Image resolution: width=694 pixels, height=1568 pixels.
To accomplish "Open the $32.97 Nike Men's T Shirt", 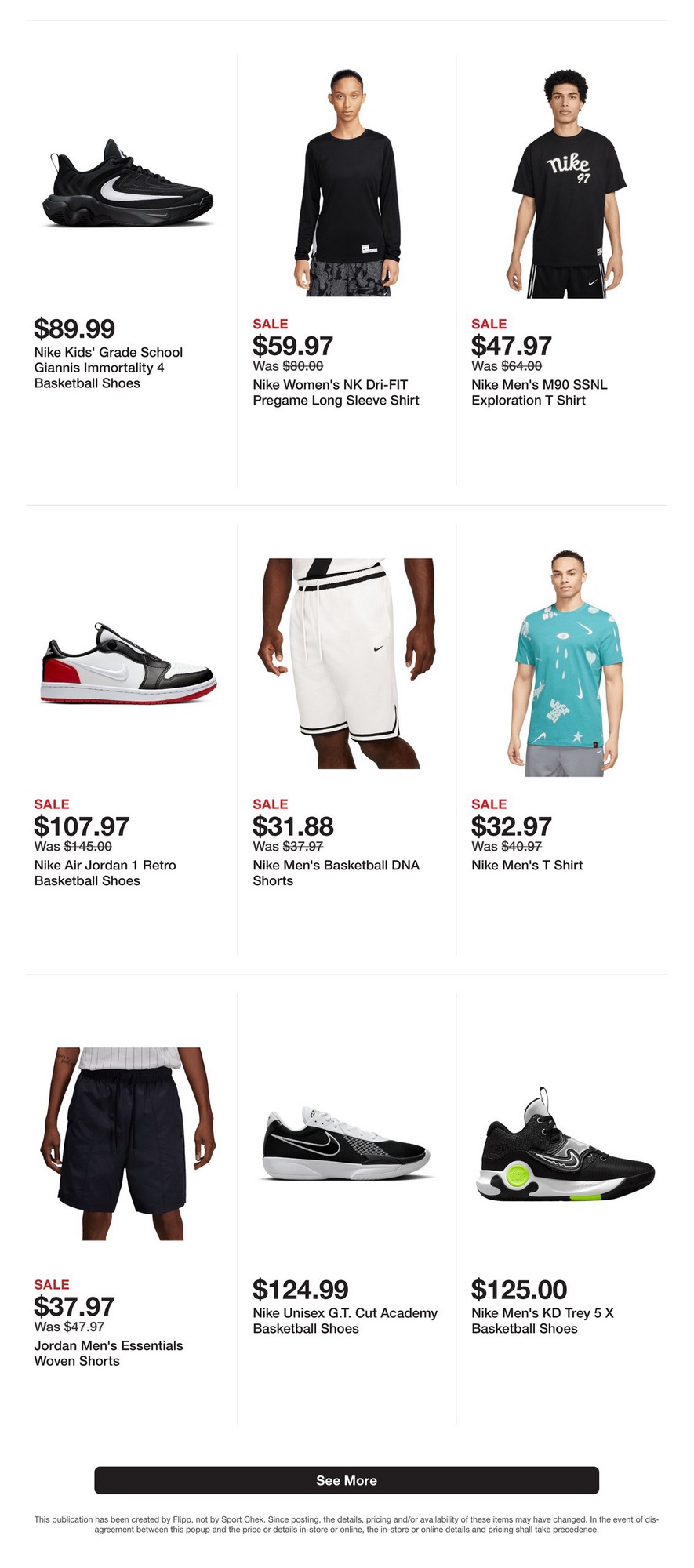I will [565, 663].
